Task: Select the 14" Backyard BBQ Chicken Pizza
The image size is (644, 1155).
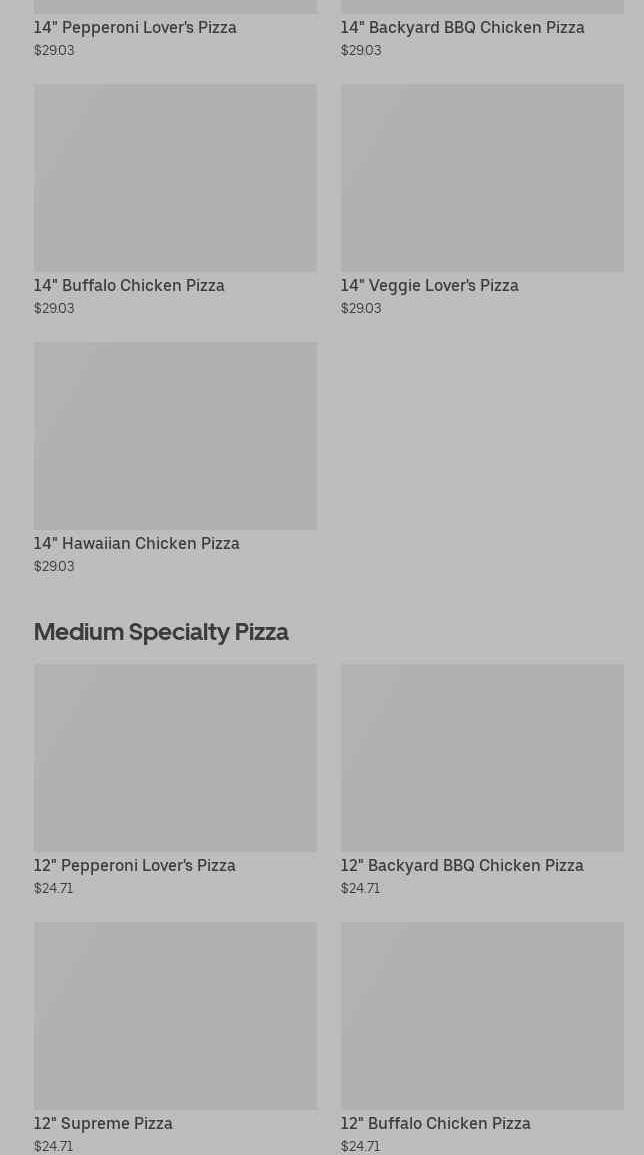Action: [482, 29]
